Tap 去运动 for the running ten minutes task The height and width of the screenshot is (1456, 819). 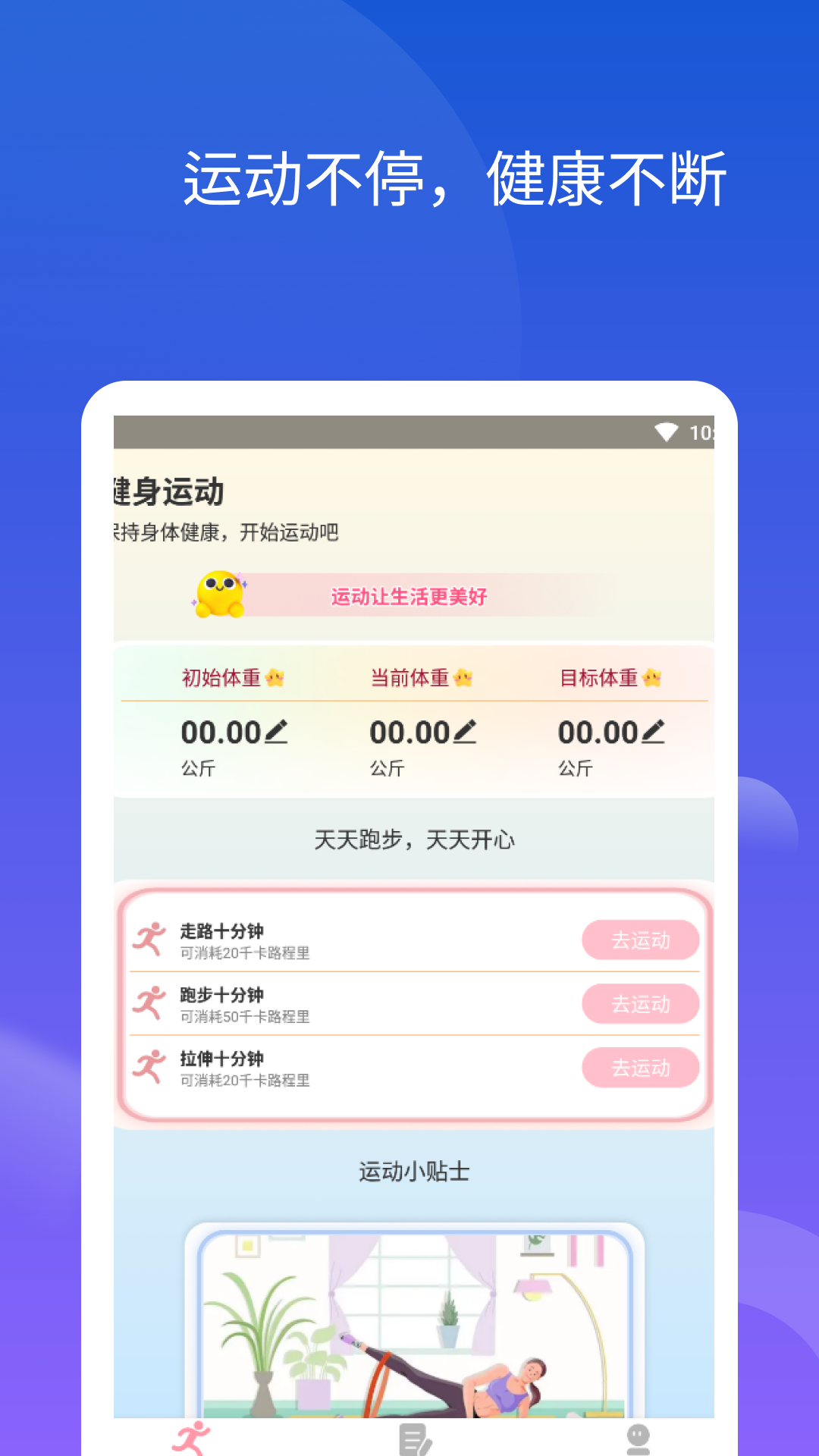pyautogui.click(x=641, y=1004)
